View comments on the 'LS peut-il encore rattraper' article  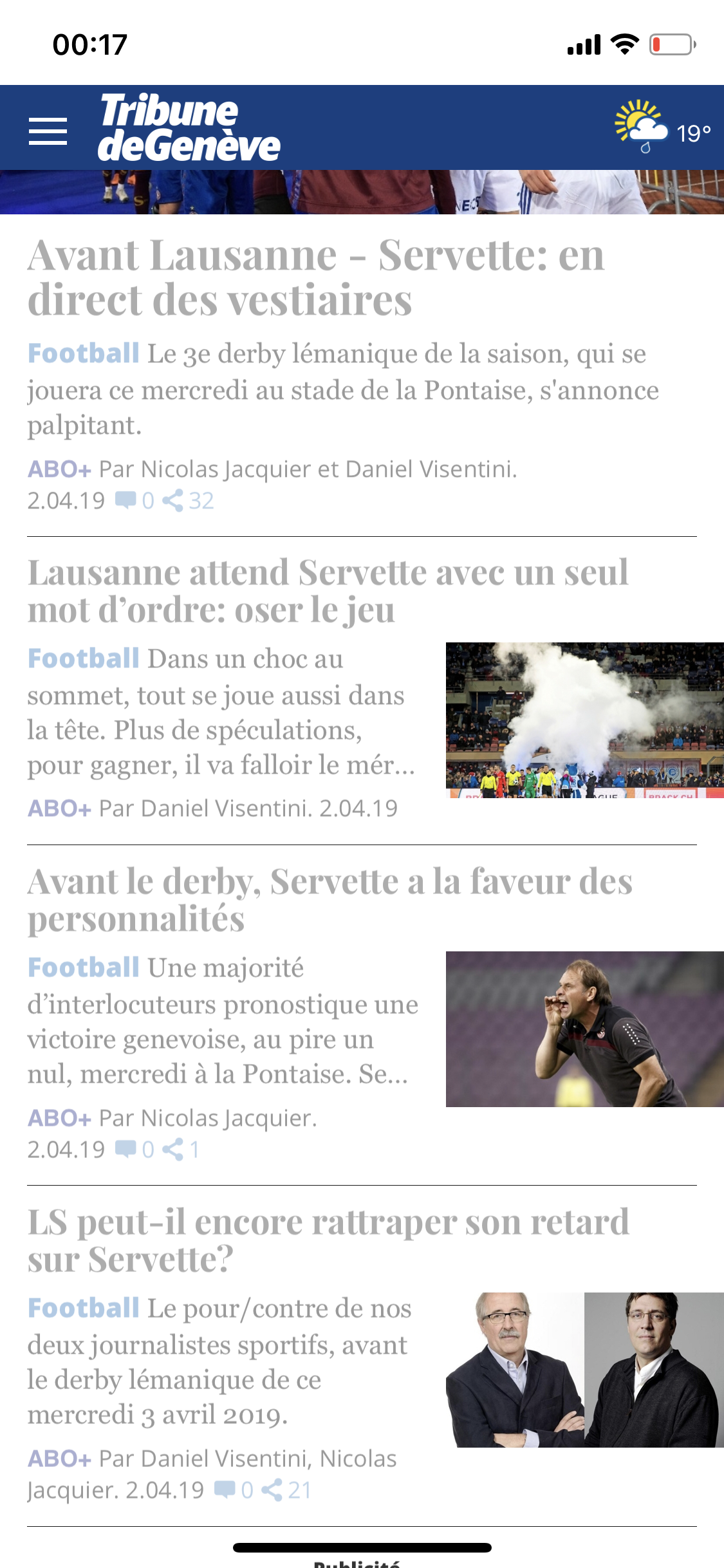233,1490
